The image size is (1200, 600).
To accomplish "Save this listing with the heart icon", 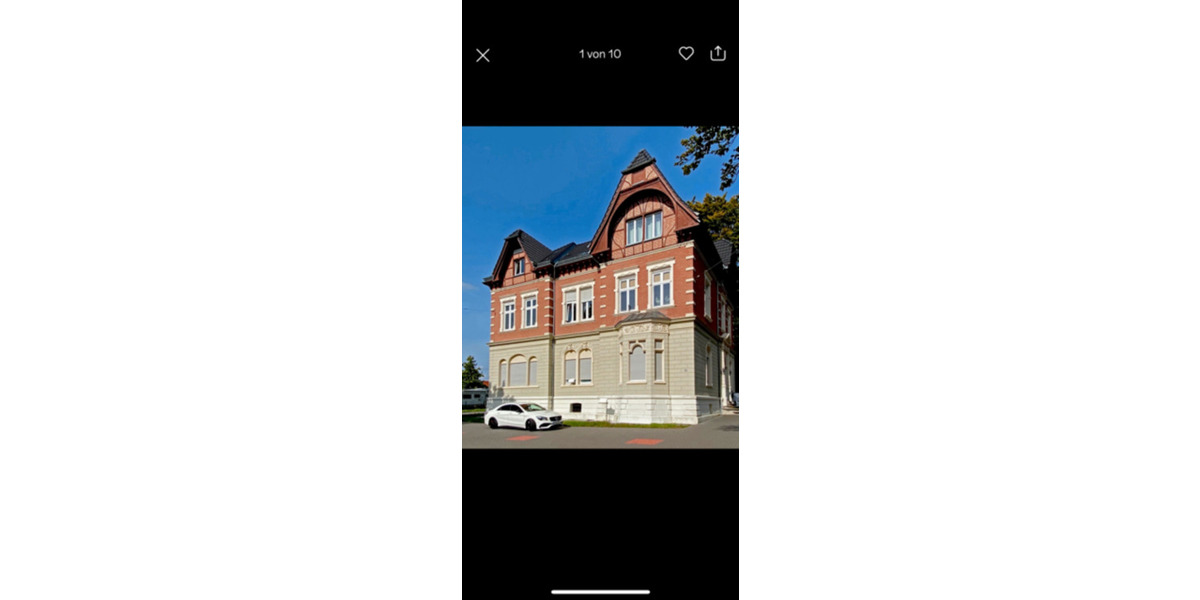I will [x=686, y=54].
